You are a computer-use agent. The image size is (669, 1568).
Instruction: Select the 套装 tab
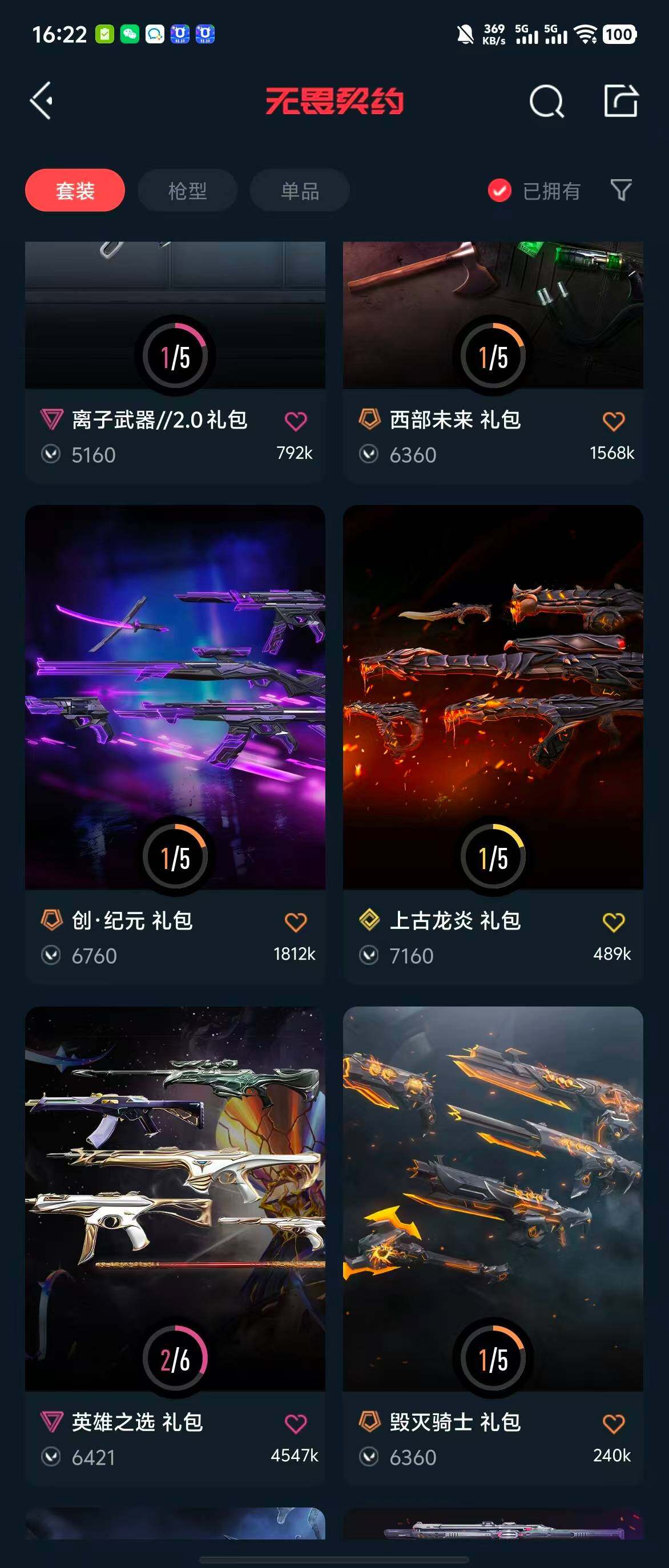[x=75, y=191]
